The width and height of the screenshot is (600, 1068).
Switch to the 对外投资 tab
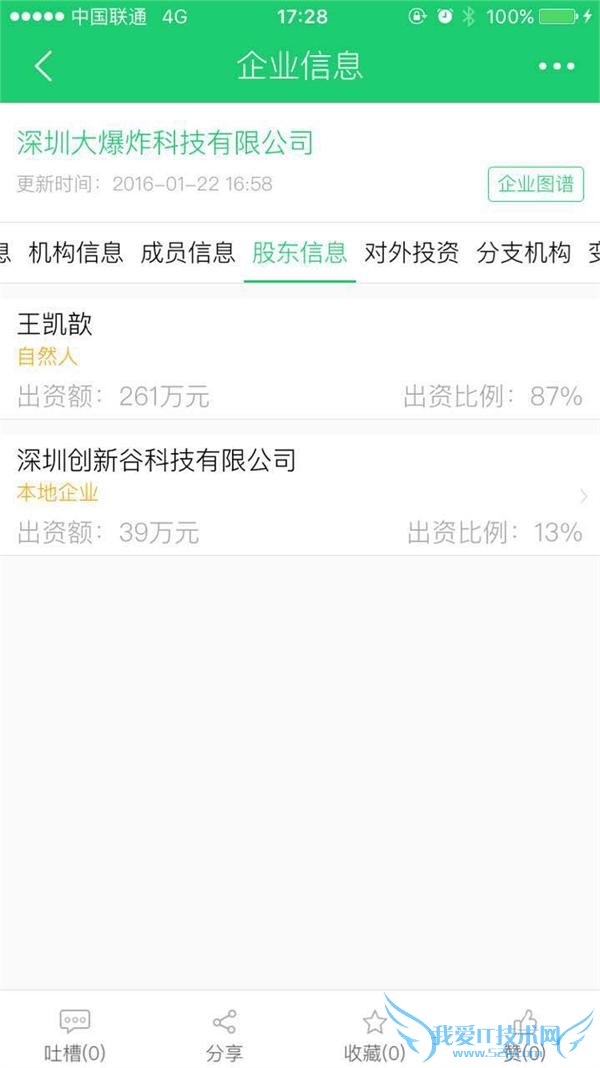pos(411,253)
